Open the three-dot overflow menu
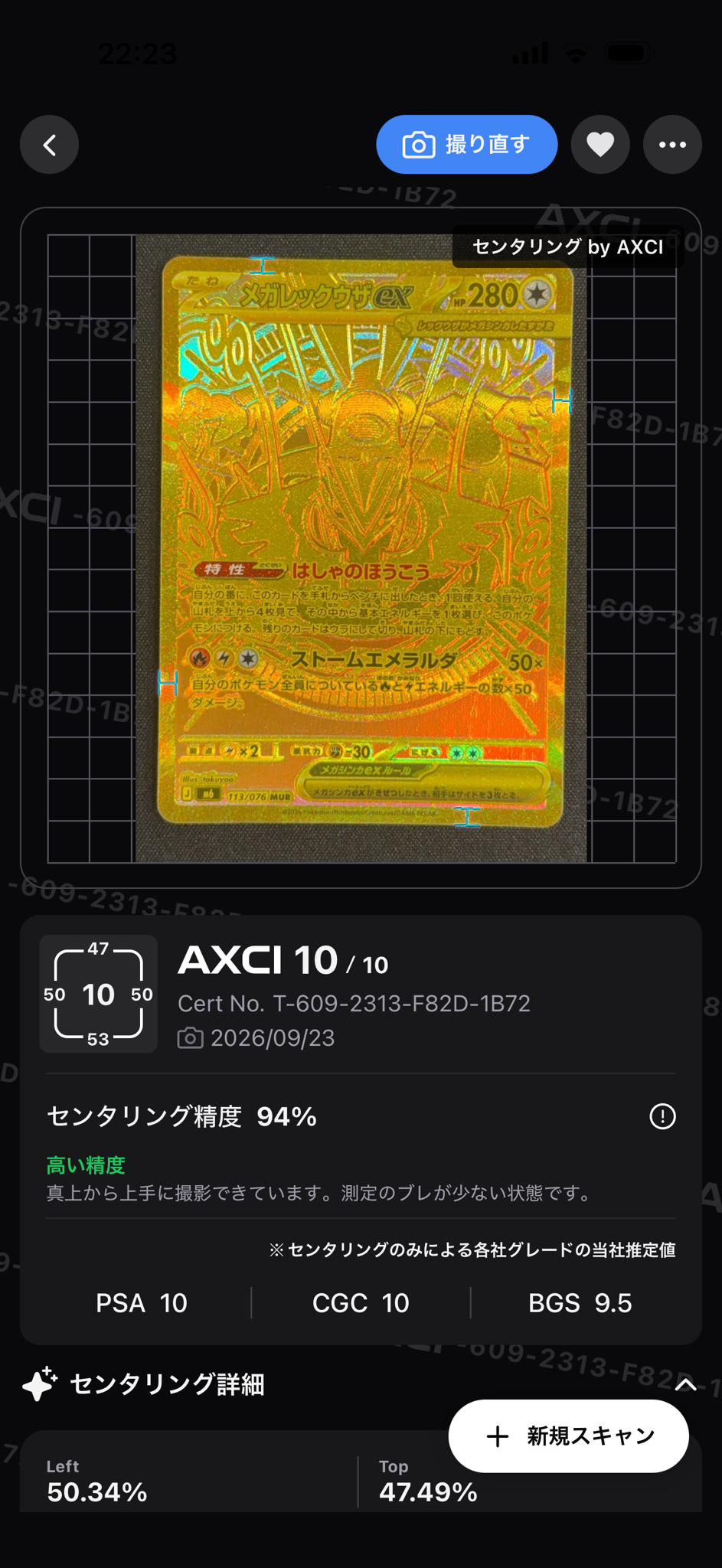This screenshot has width=722, height=1568. point(672,145)
